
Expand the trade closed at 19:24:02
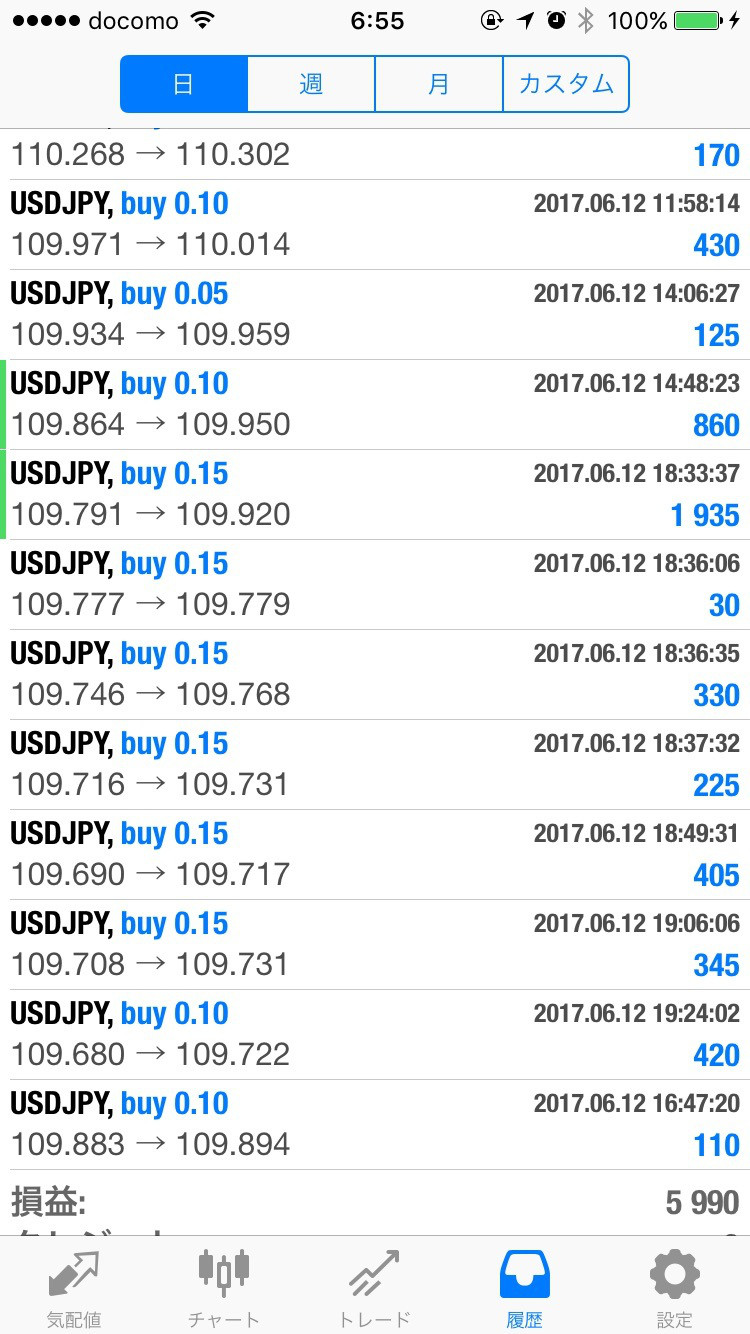pos(375,1035)
